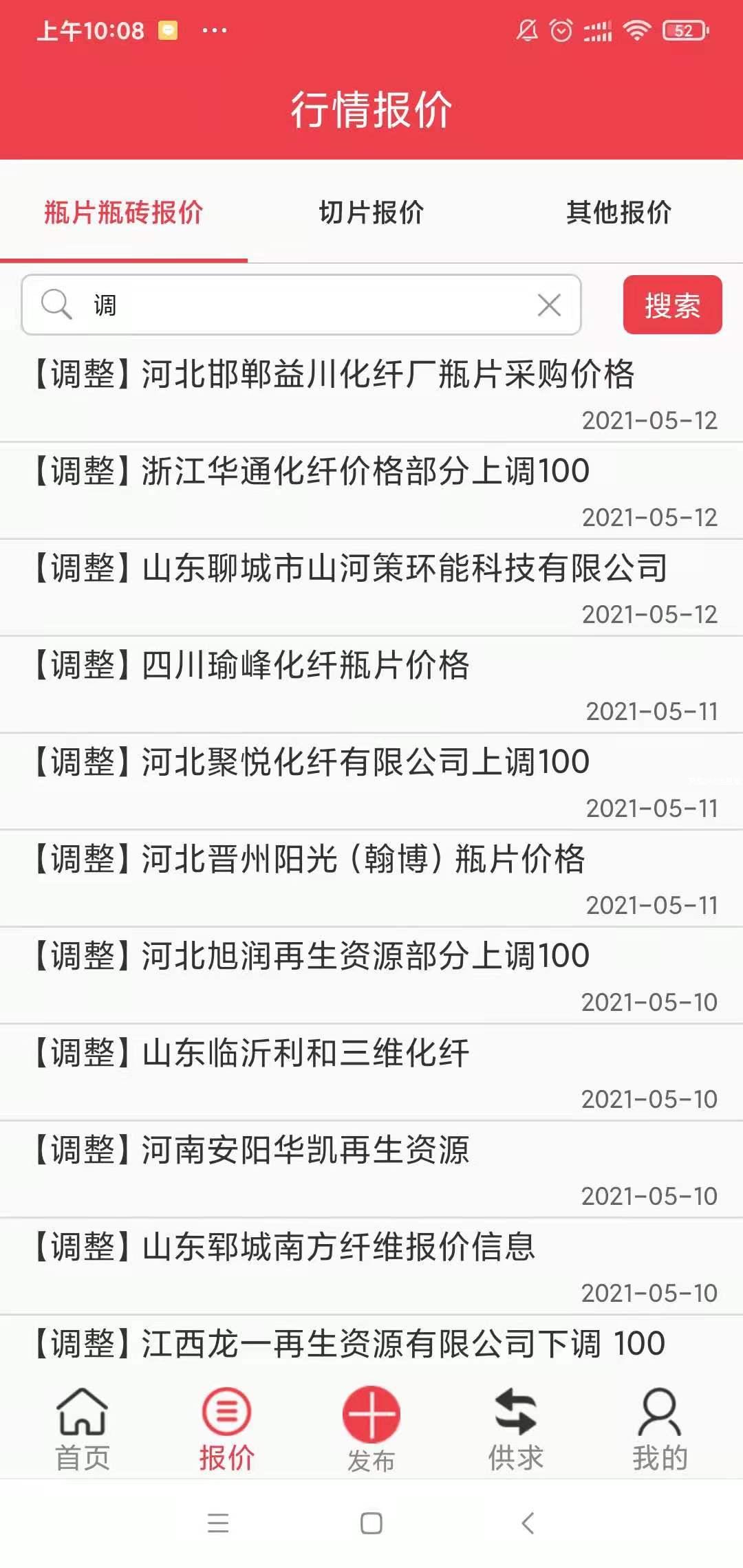Switch to the 切片报价 tab
The width and height of the screenshot is (743, 1568).
371,212
